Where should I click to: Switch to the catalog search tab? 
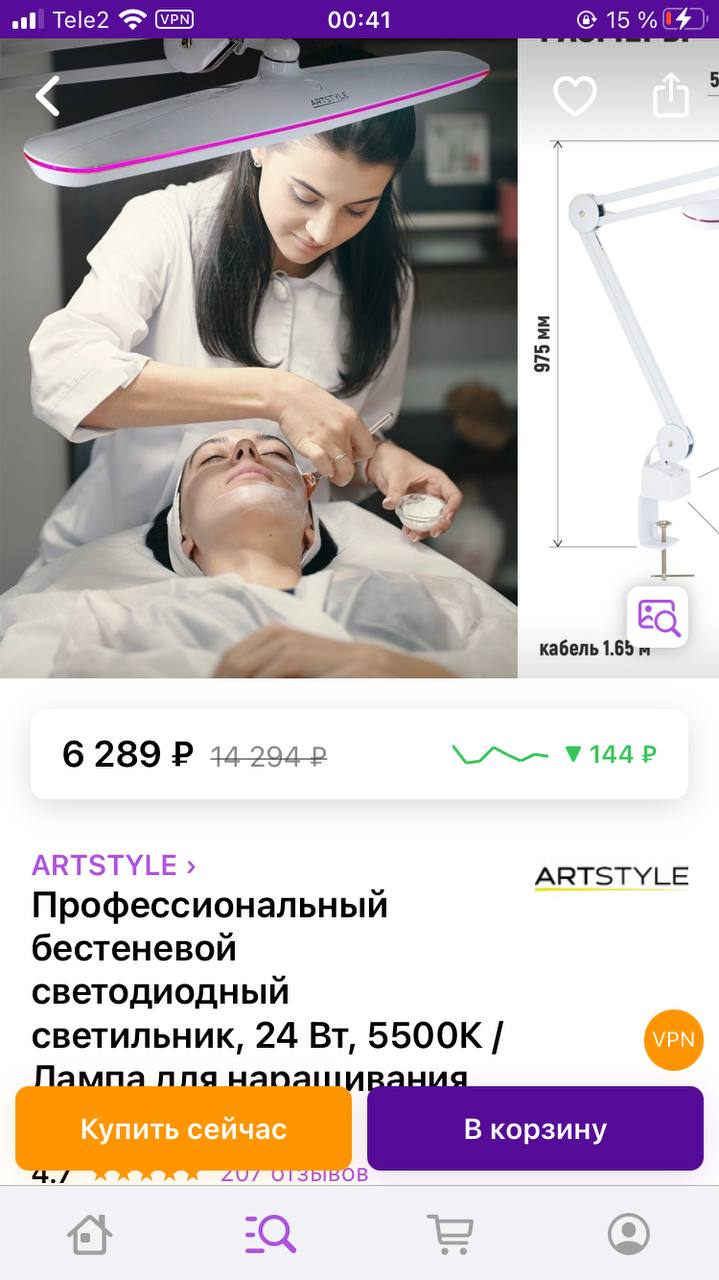[x=270, y=1234]
